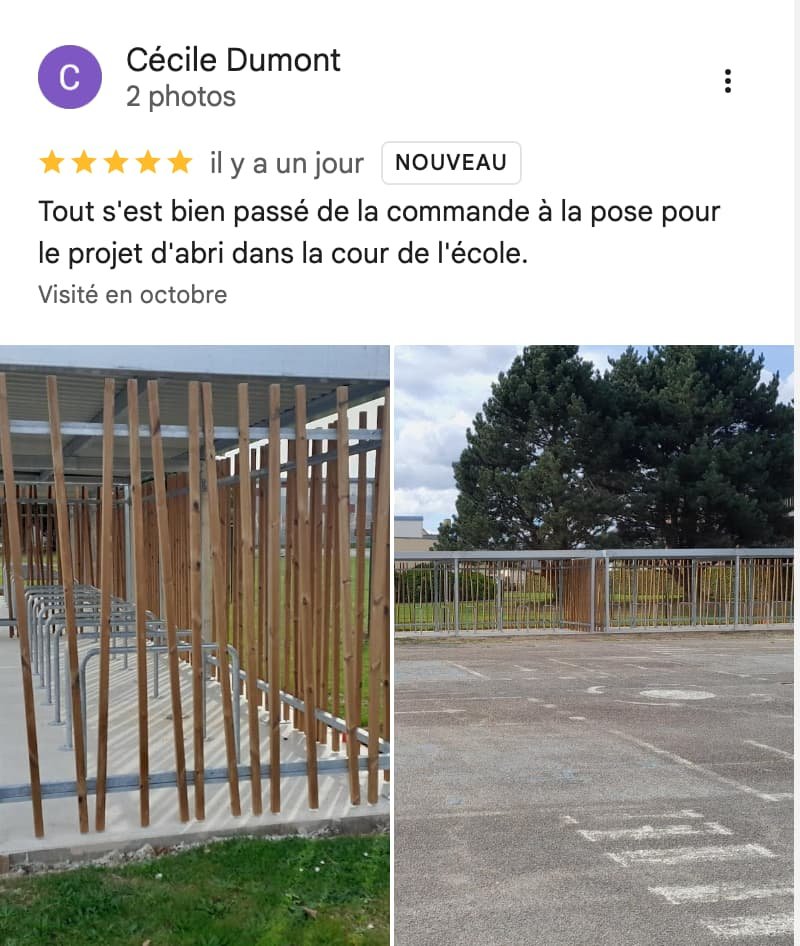Screen dimensions: 800x946
Task: Open the Cécile Dumont reviewer name
Action: (x=233, y=60)
